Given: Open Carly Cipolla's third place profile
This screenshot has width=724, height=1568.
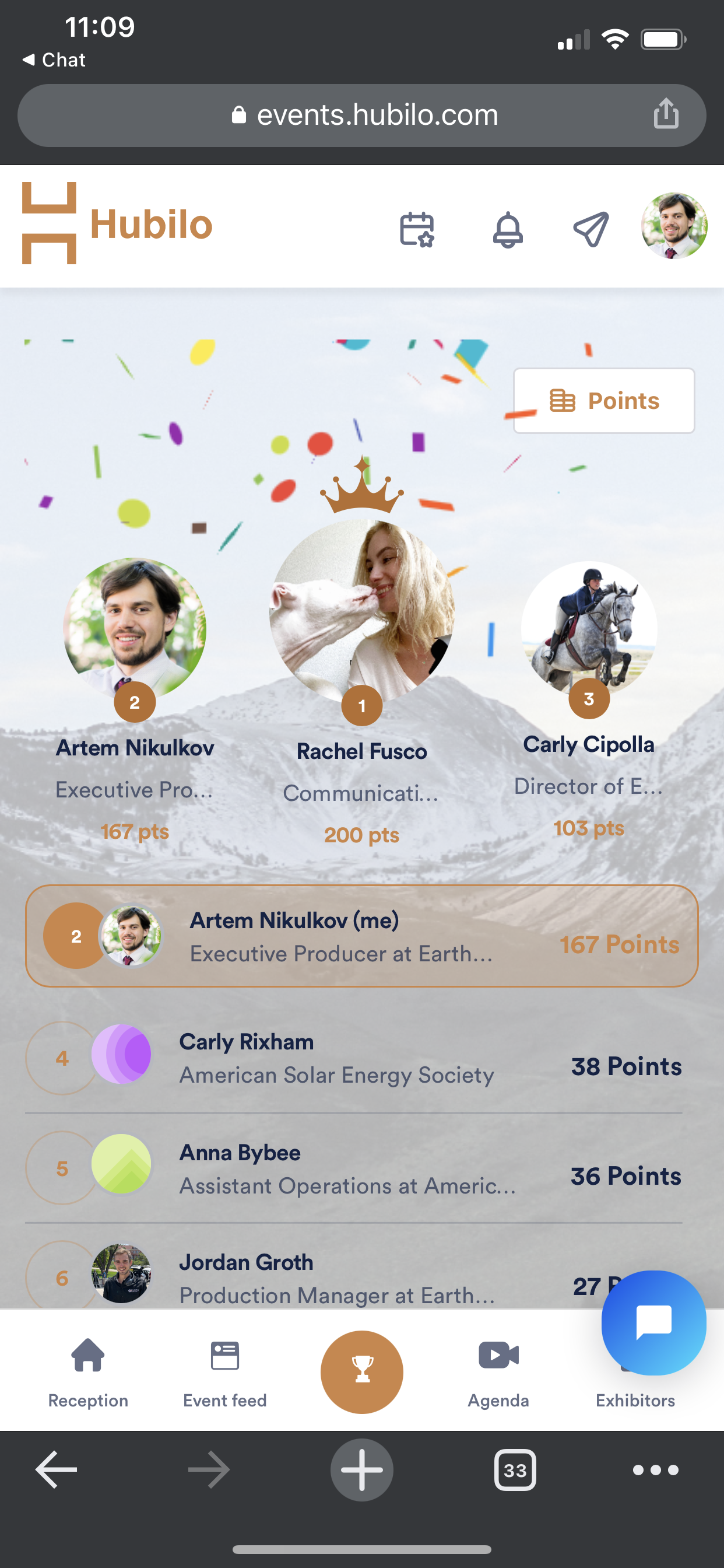Looking at the screenshot, I should (588, 629).
